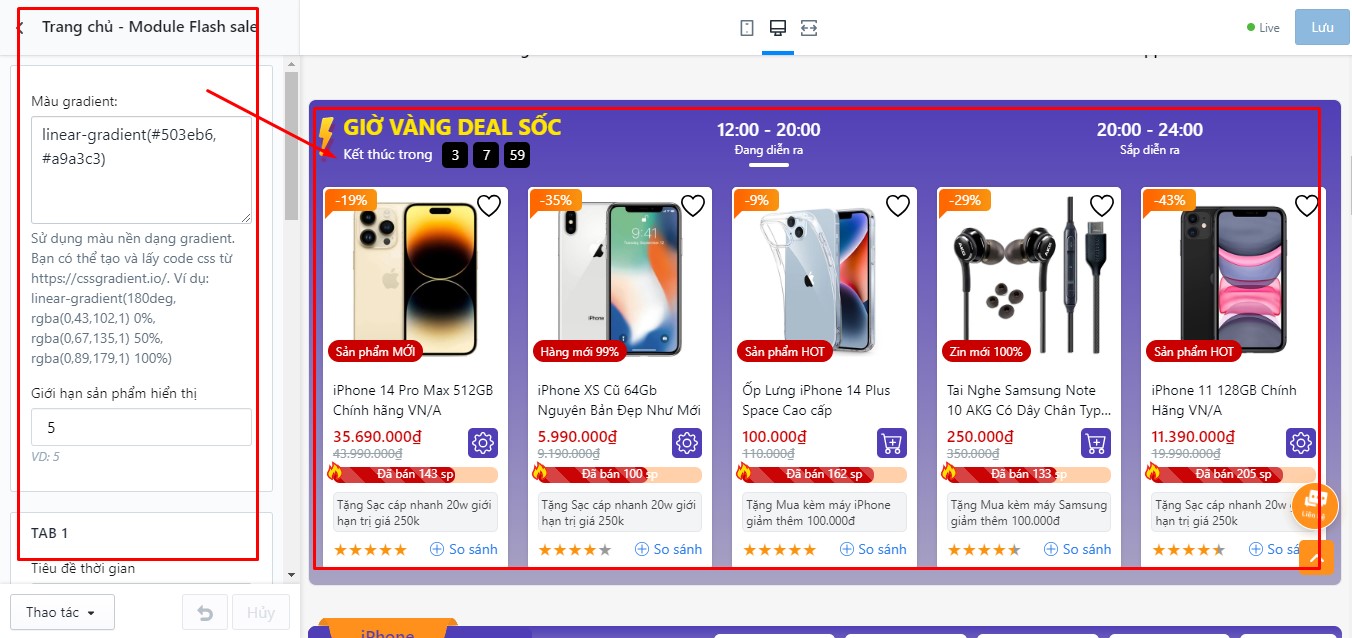Open the Thao tác dropdown
This screenshot has height=638, width=1352.
[62, 612]
